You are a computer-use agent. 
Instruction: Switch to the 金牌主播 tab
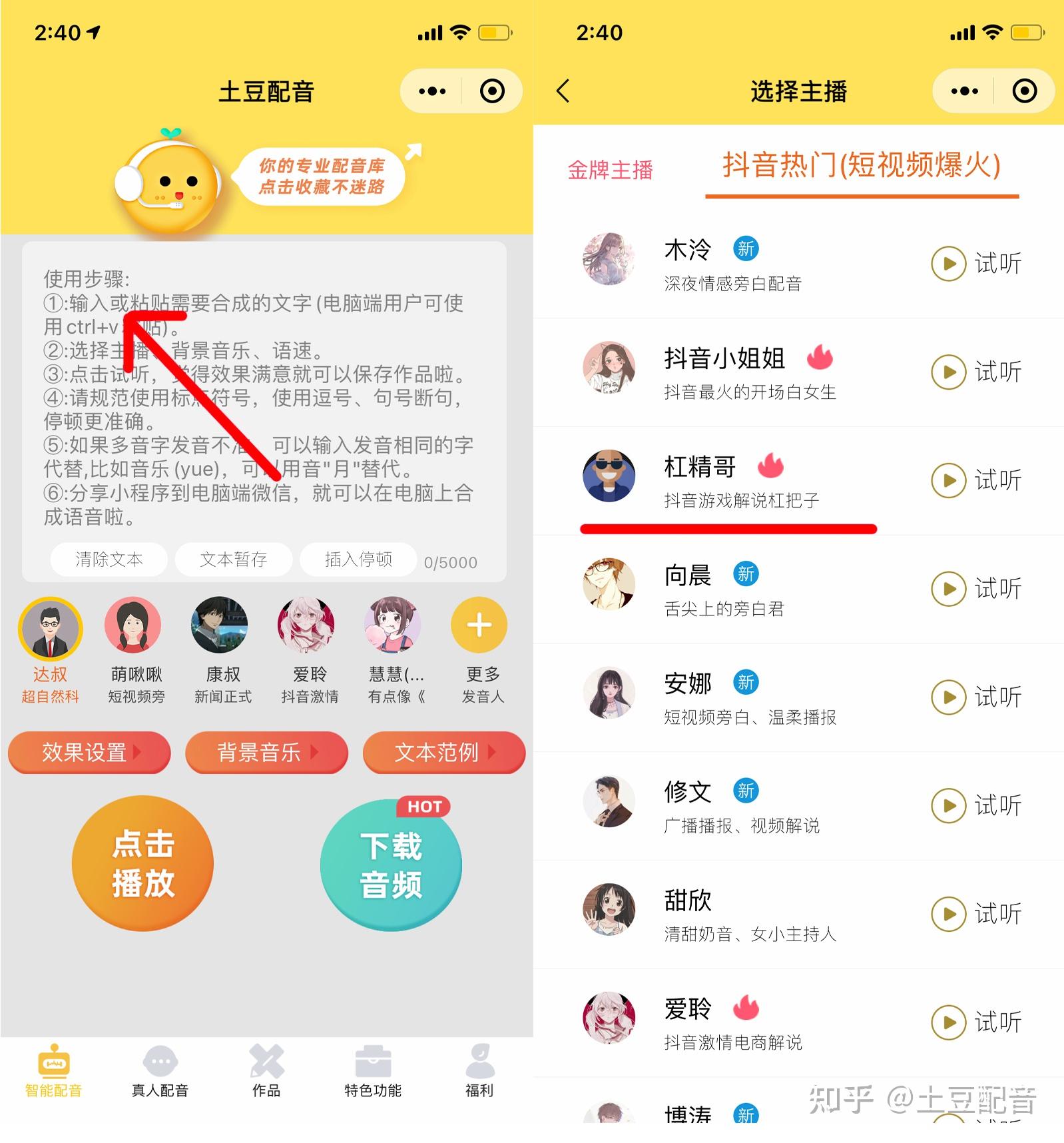click(x=610, y=170)
